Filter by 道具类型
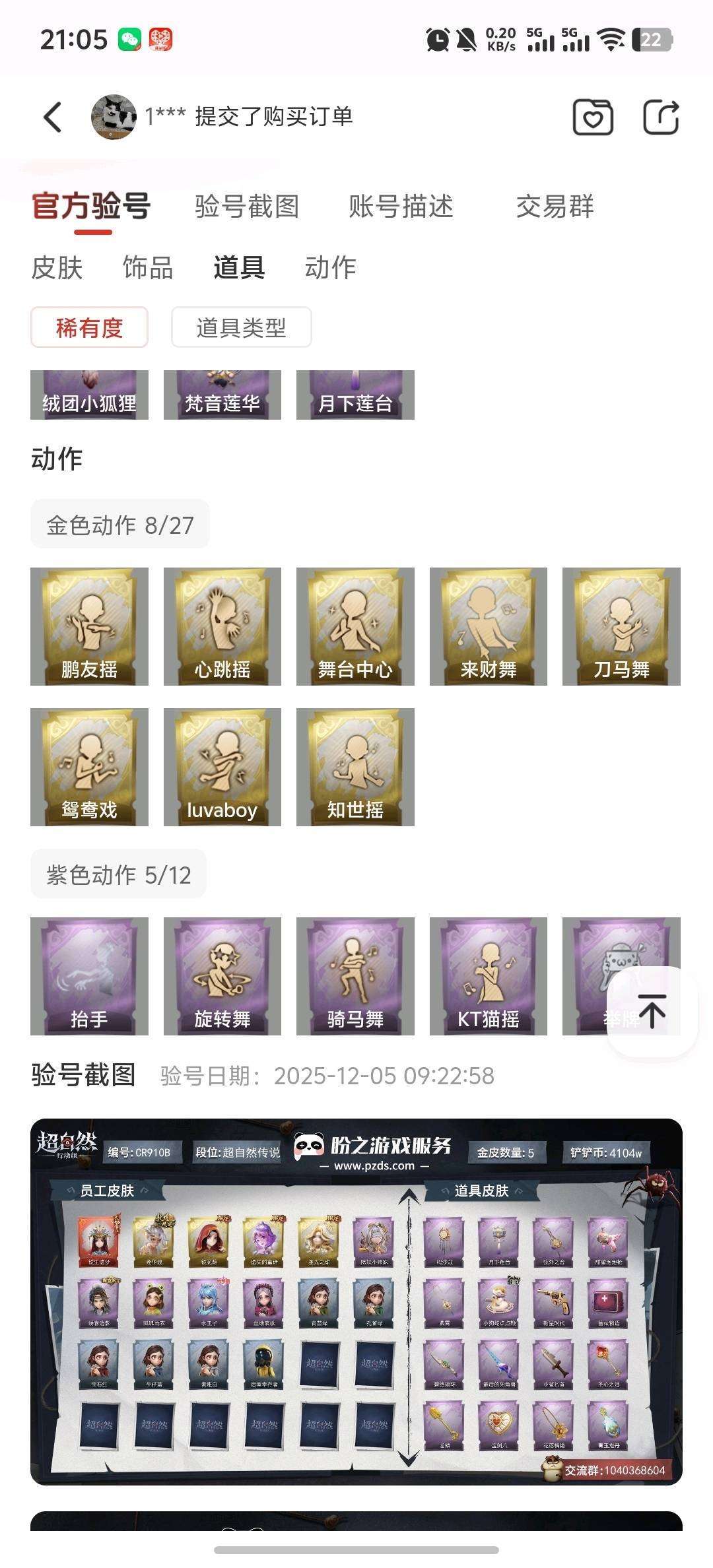 242,327
